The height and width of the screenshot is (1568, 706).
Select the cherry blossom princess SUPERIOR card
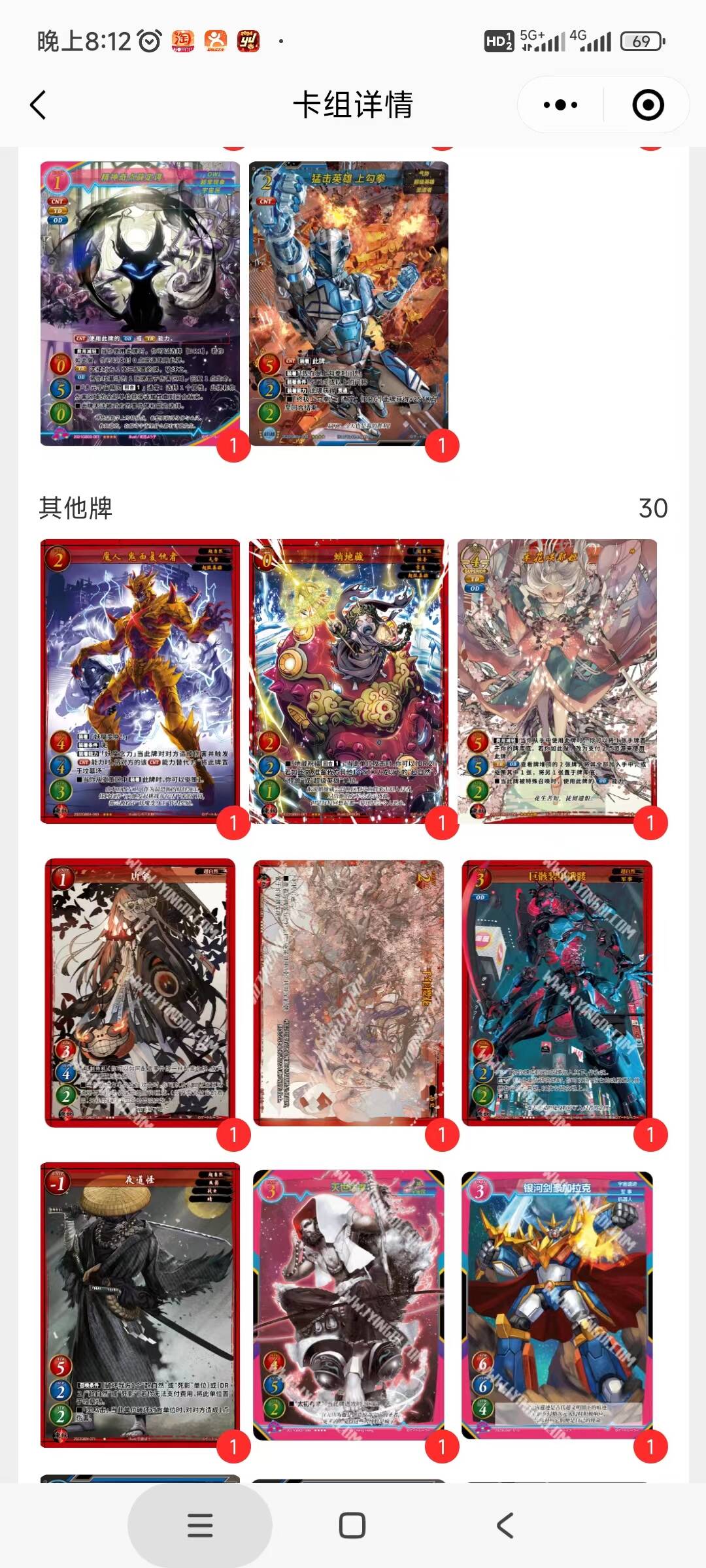point(557,681)
